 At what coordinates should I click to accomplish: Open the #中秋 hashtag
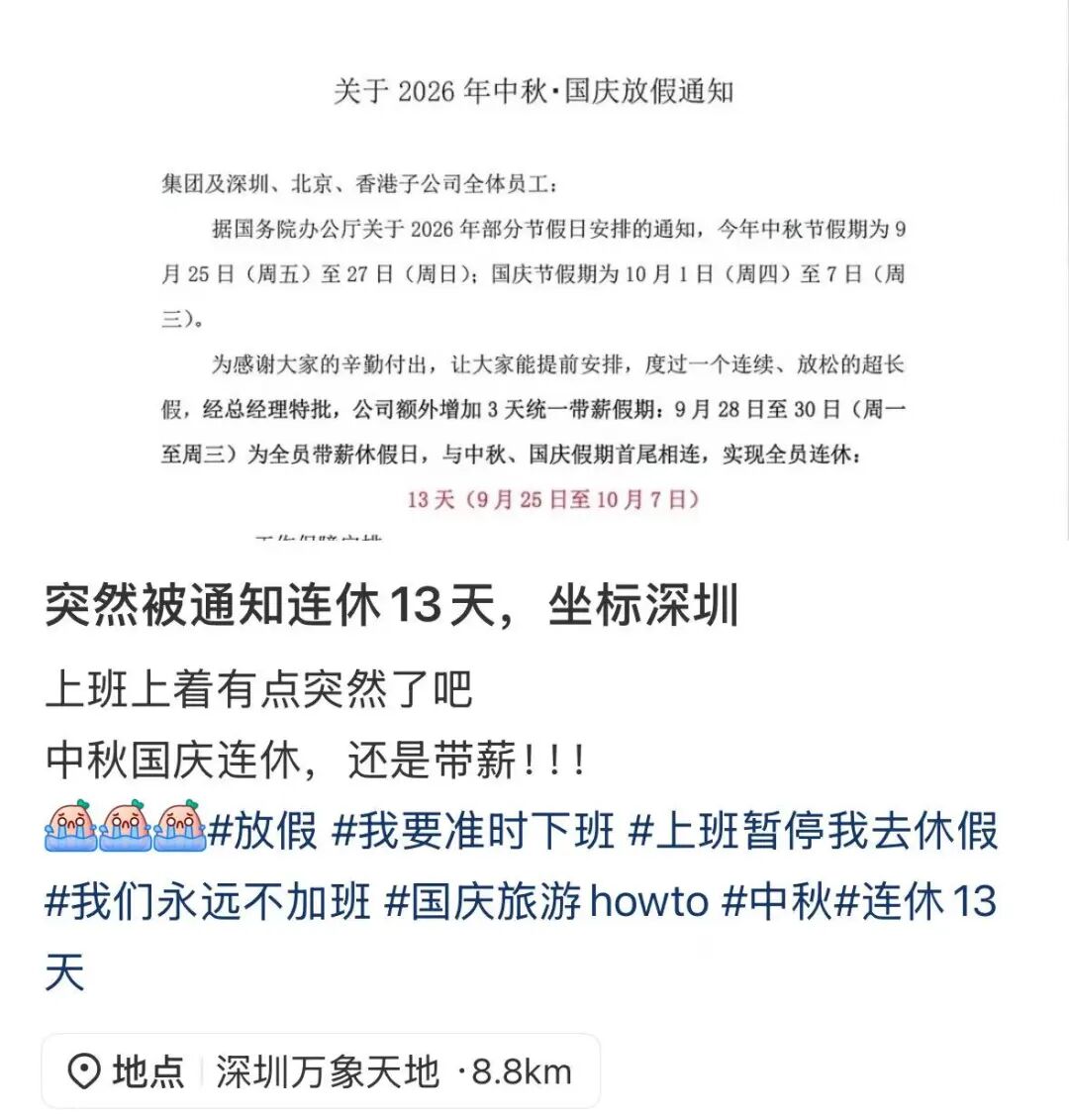[x=777, y=901]
